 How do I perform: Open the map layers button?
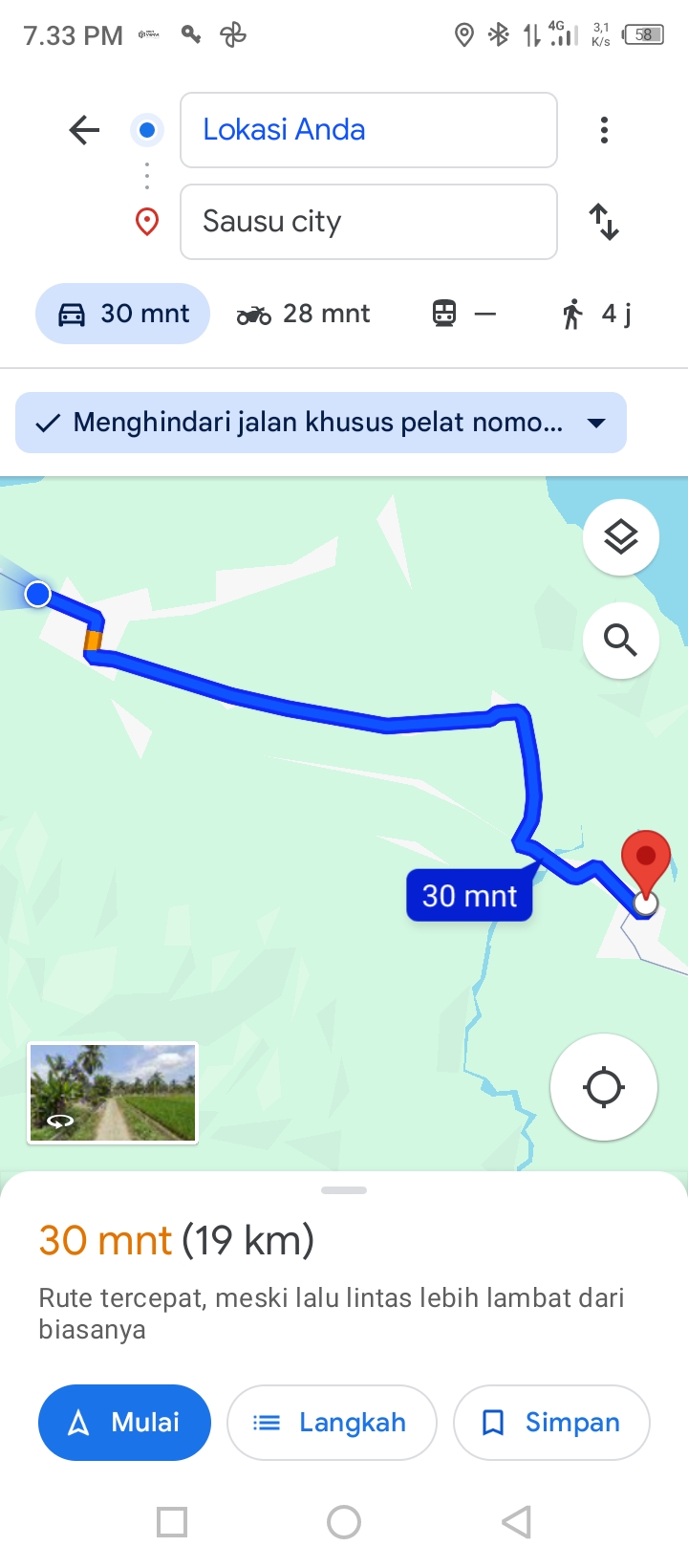621,537
